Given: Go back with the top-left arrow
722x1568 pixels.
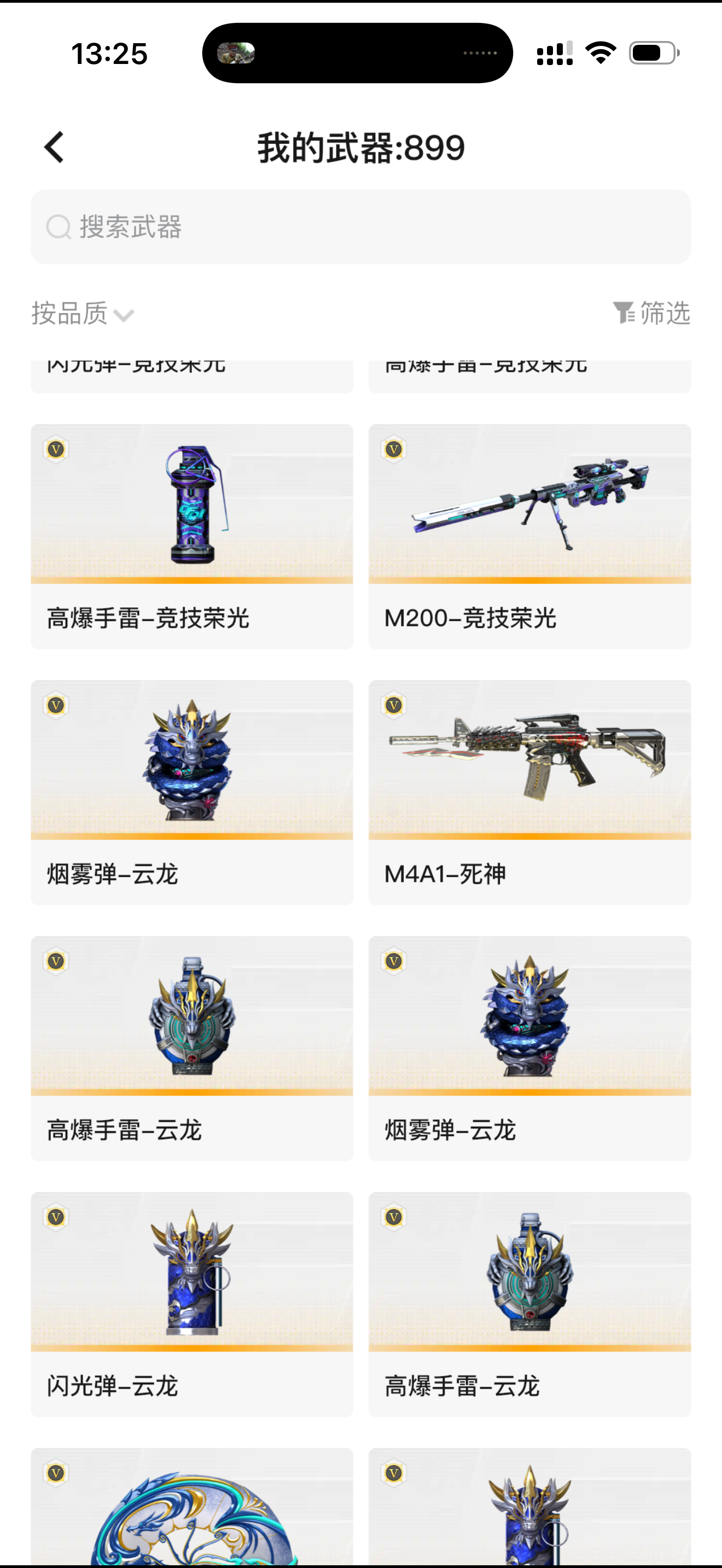Looking at the screenshot, I should (54, 147).
